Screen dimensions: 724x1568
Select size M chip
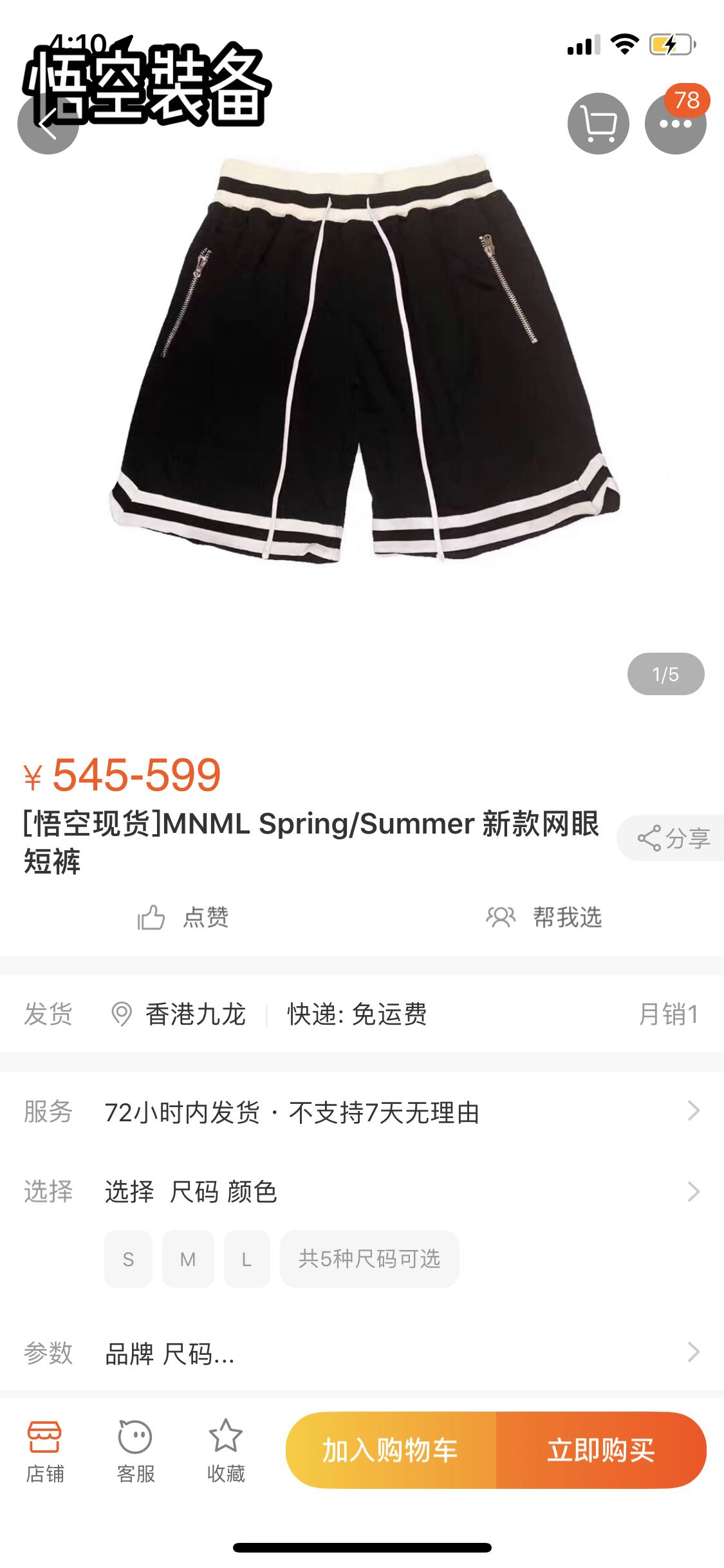pyautogui.click(x=188, y=1259)
